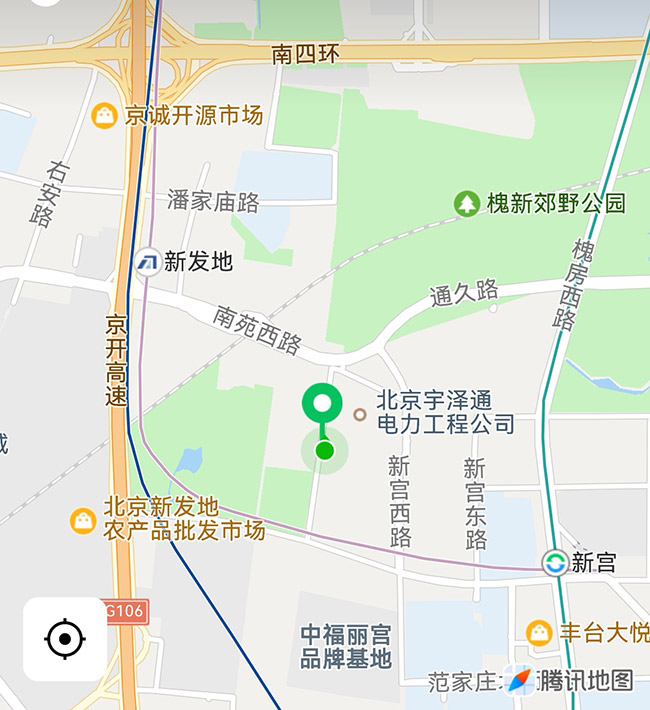
Task: Select the 新发地 subway station marker
Action: pyautogui.click(x=148, y=262)
